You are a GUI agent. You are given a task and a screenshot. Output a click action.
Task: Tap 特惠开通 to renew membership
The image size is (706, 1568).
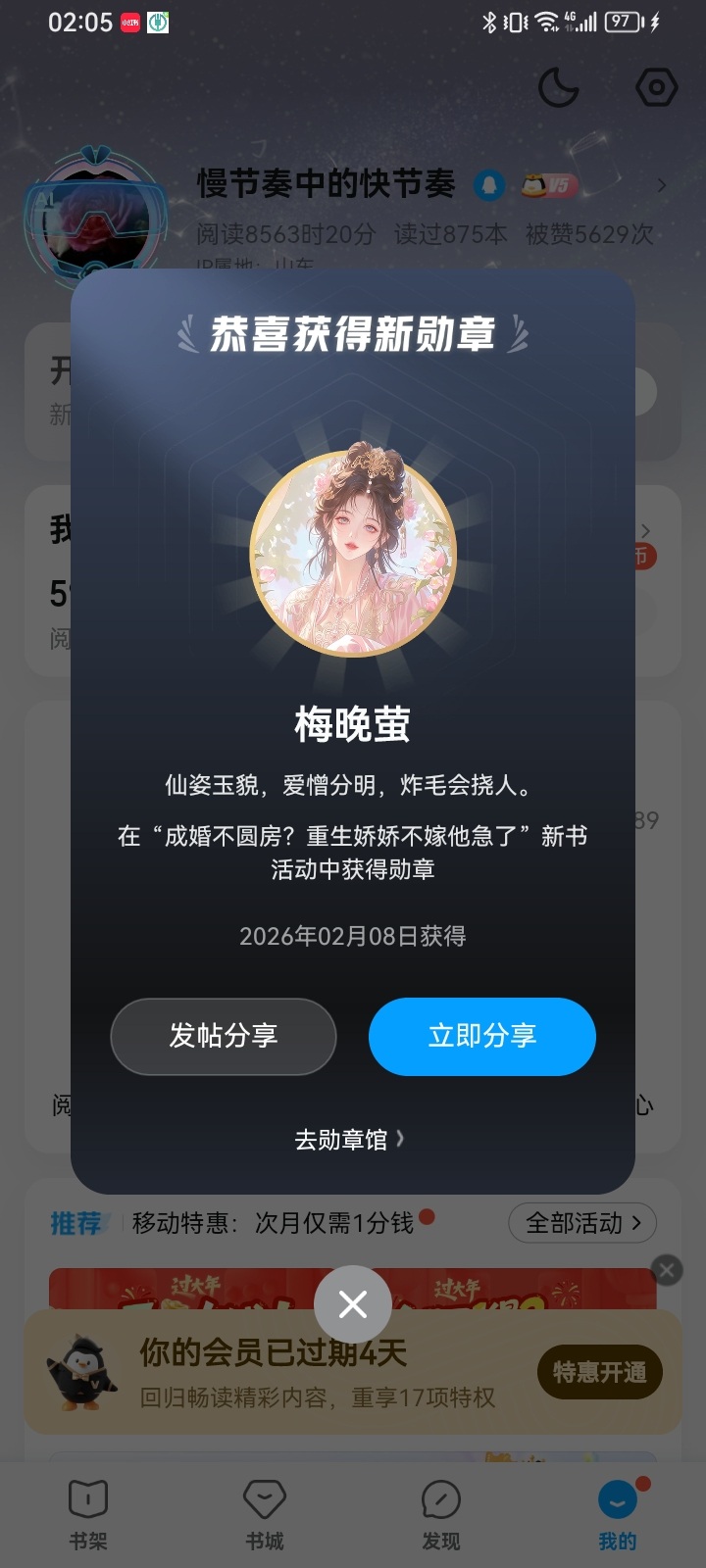(599, 1372)
